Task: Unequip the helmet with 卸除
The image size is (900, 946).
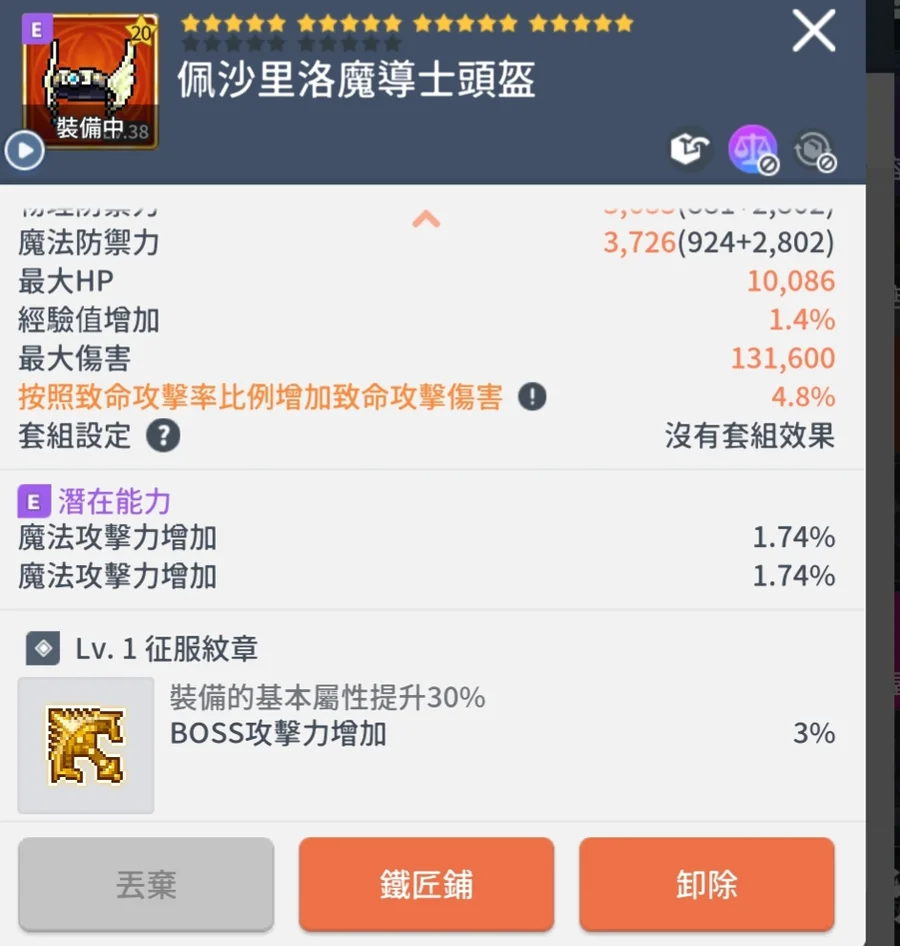Action: click(706, 885)
